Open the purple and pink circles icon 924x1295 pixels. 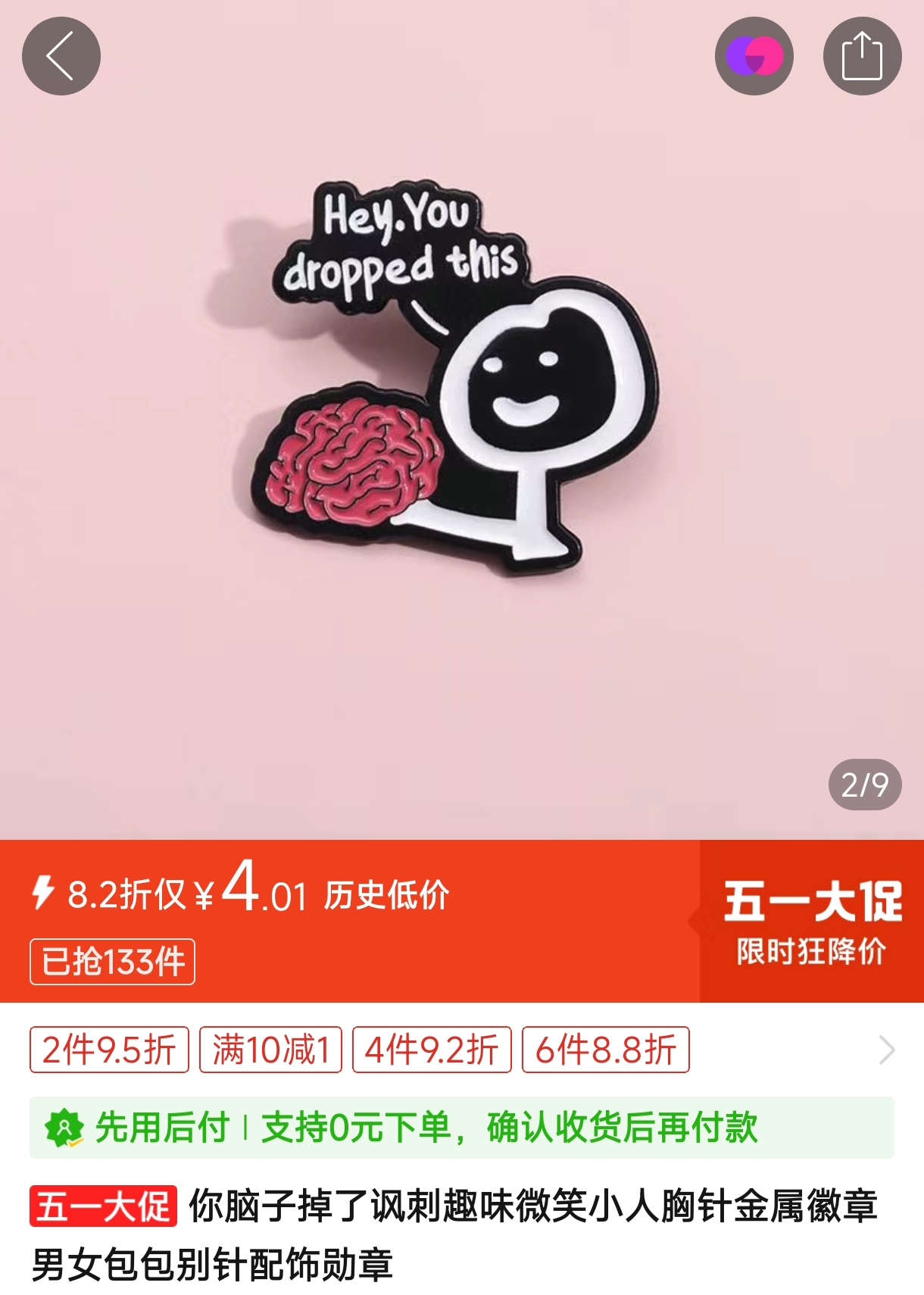pos(754,56)
